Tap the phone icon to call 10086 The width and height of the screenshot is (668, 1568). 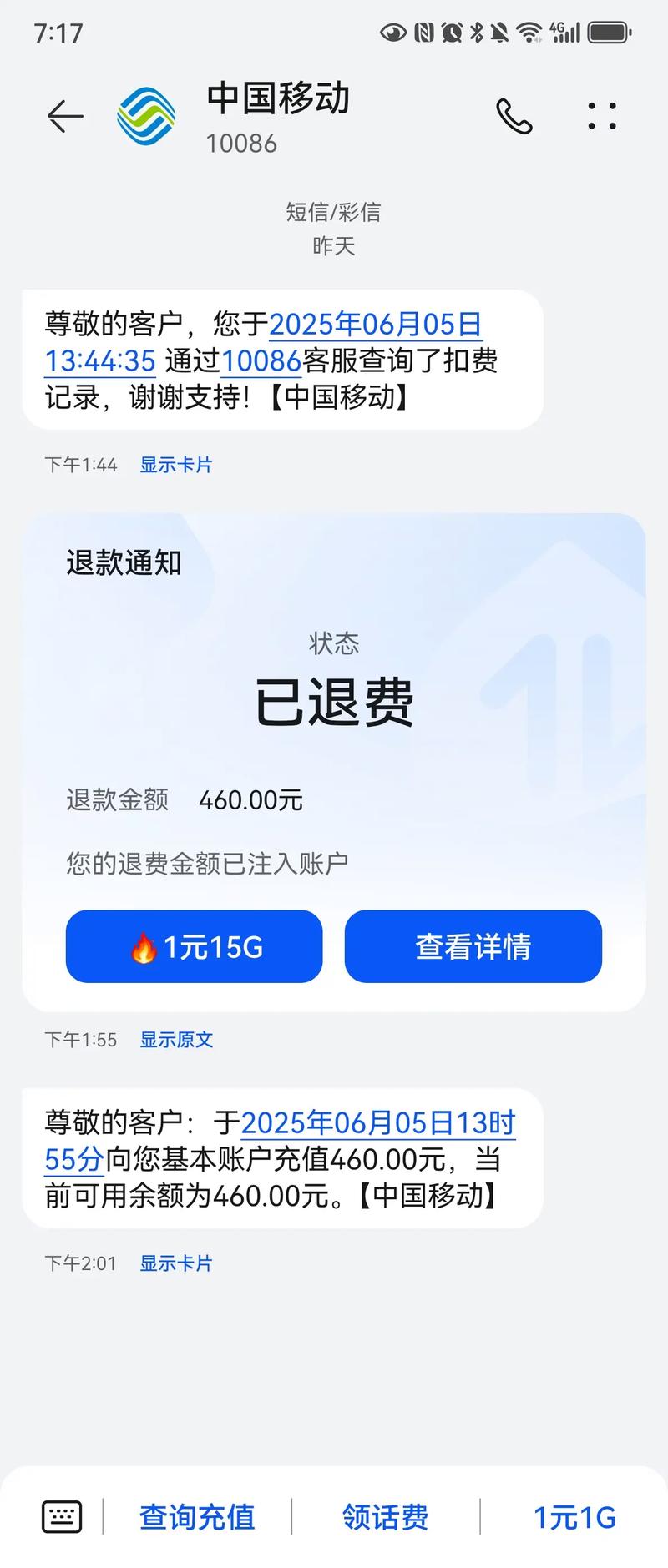515,116
